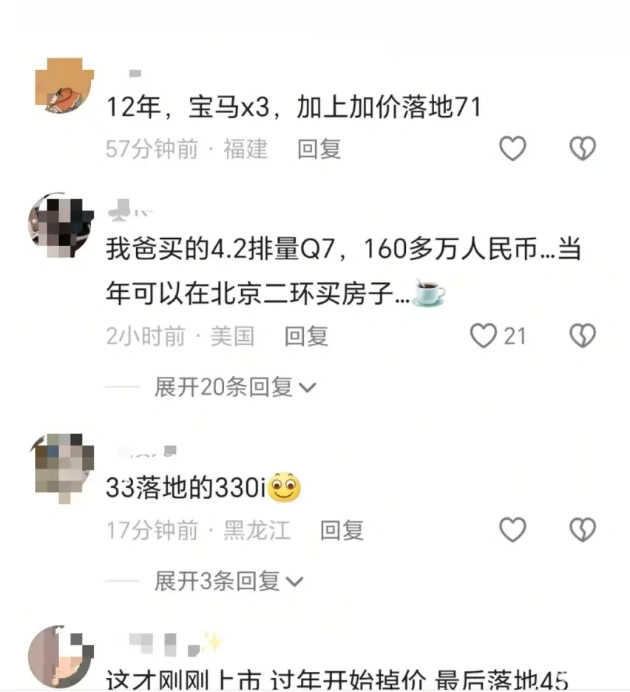Dislike the 330i comment from 黑龙江
This screenshot has width=630, height=692.
tap(582, 530)
